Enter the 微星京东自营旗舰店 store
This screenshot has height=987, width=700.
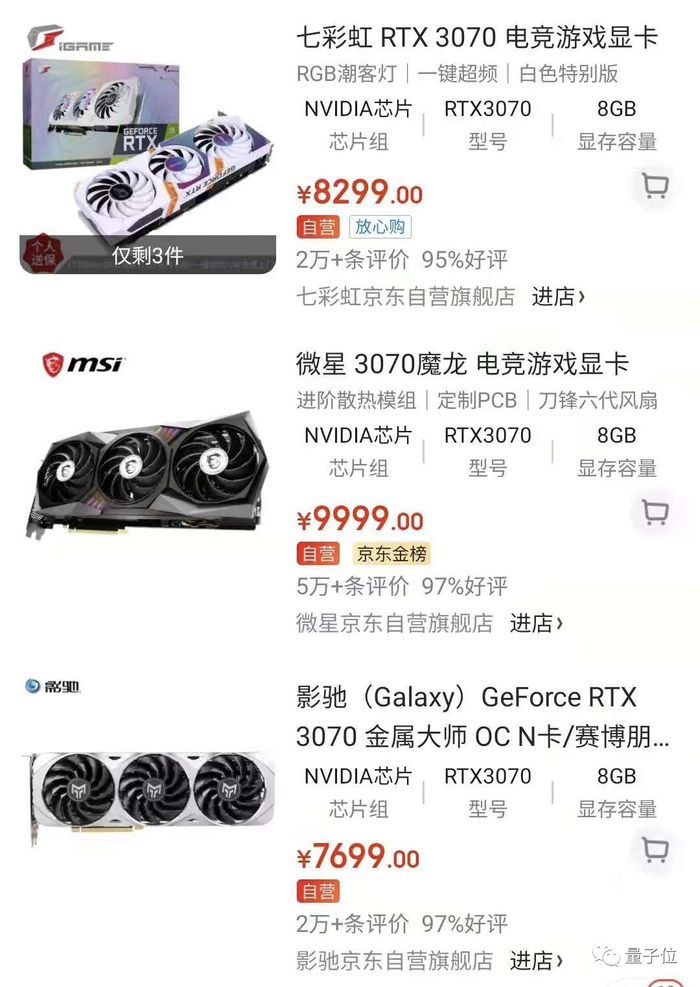536,623
